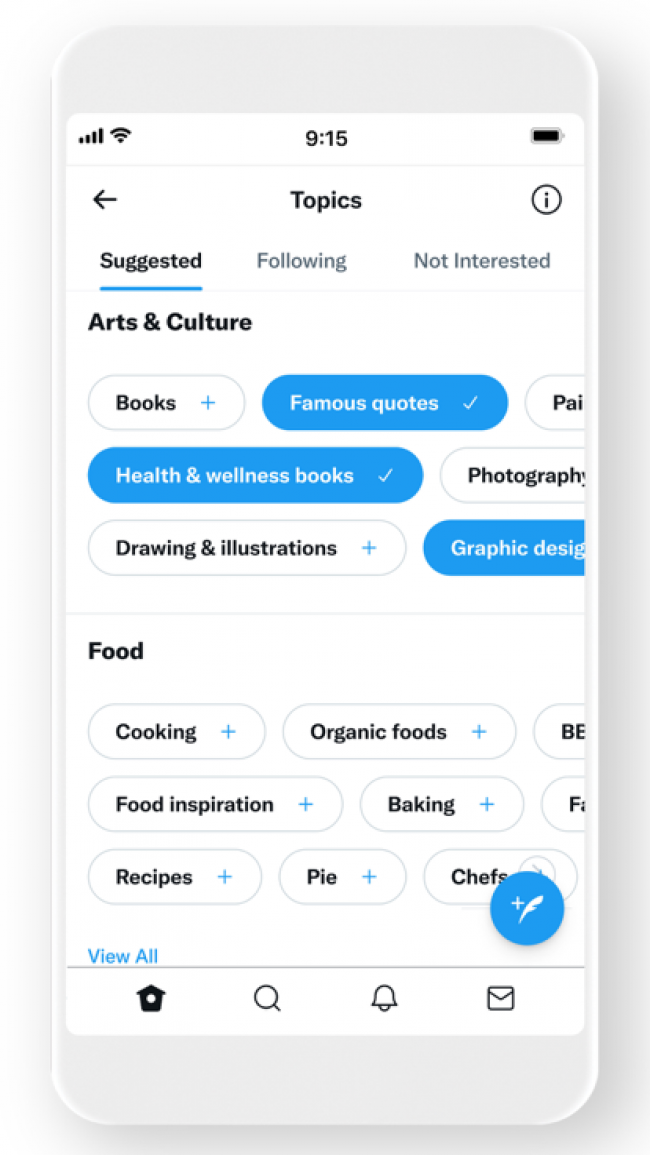Open the info icon next to Topics
The image size is (650, 1155).
click(546, 200)
